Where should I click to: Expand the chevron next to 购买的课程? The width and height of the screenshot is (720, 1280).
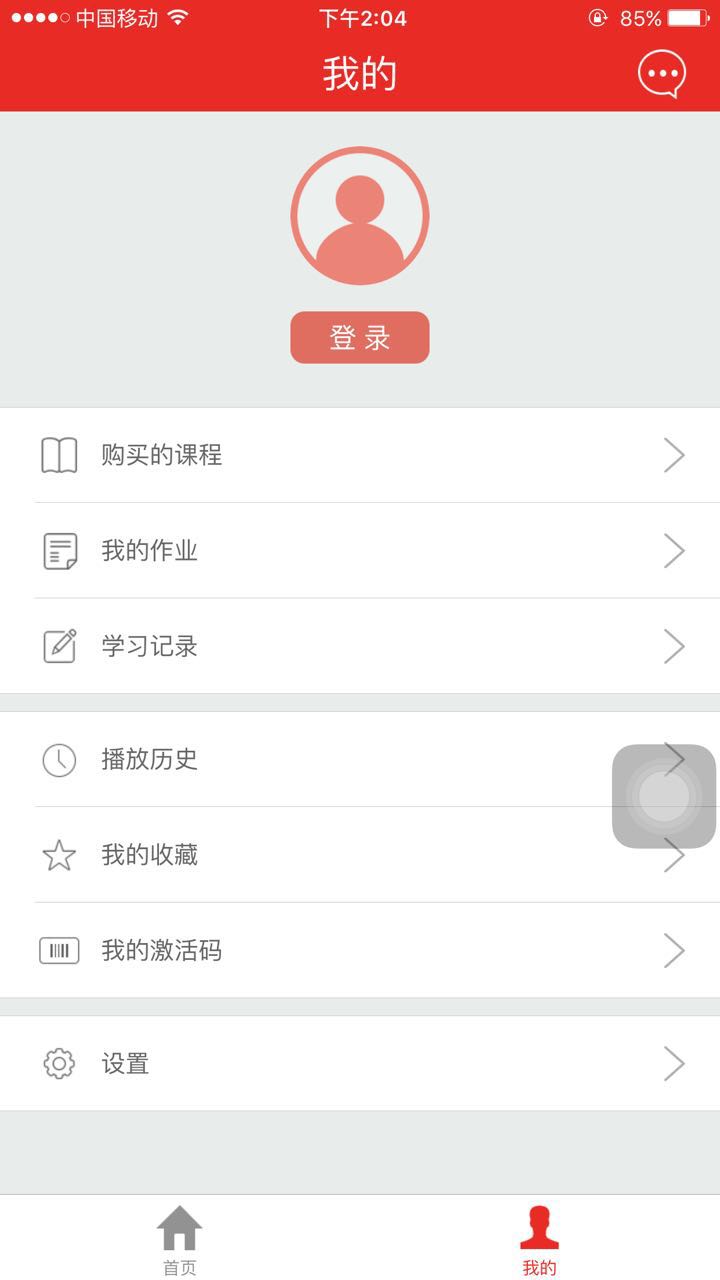[673, 455]
